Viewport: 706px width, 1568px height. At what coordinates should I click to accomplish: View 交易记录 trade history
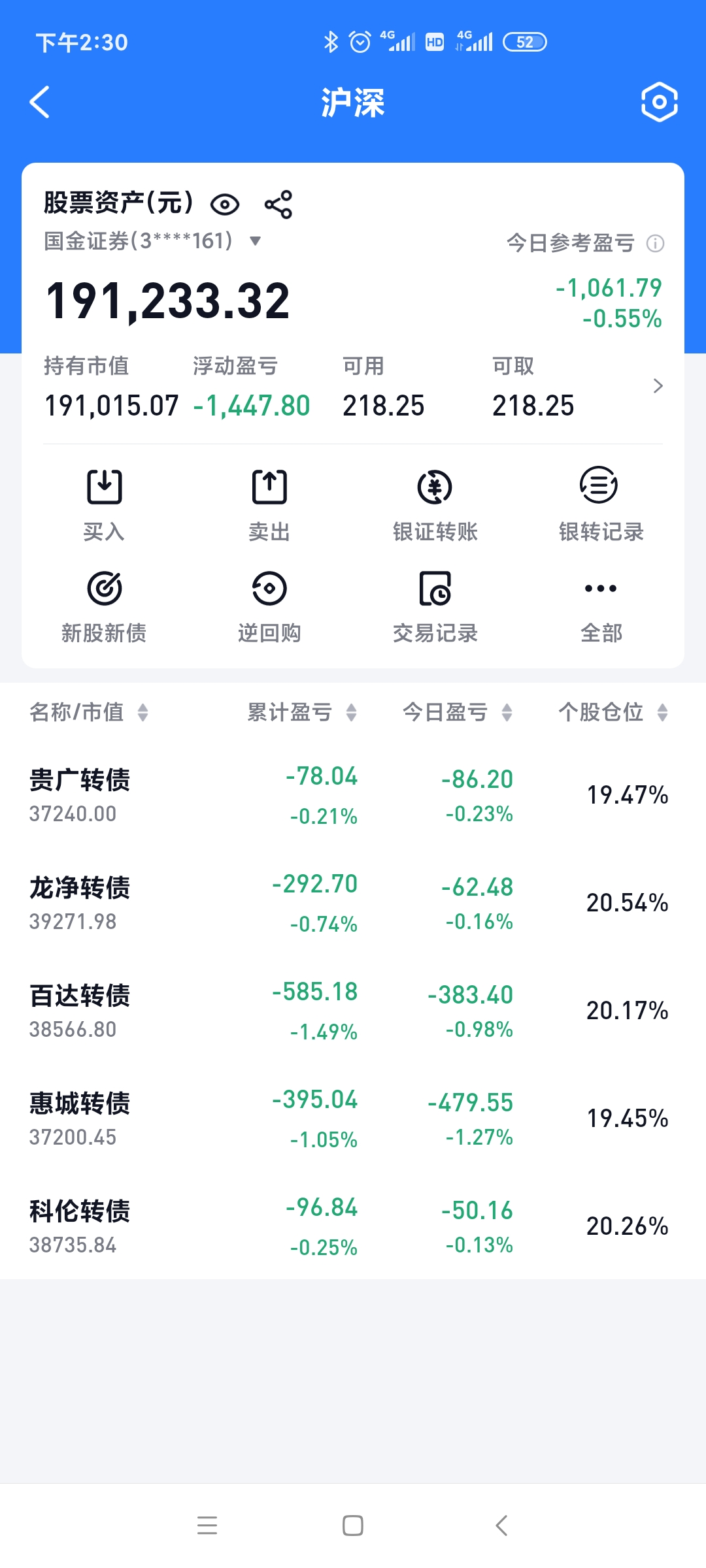[x=435, y=606]
